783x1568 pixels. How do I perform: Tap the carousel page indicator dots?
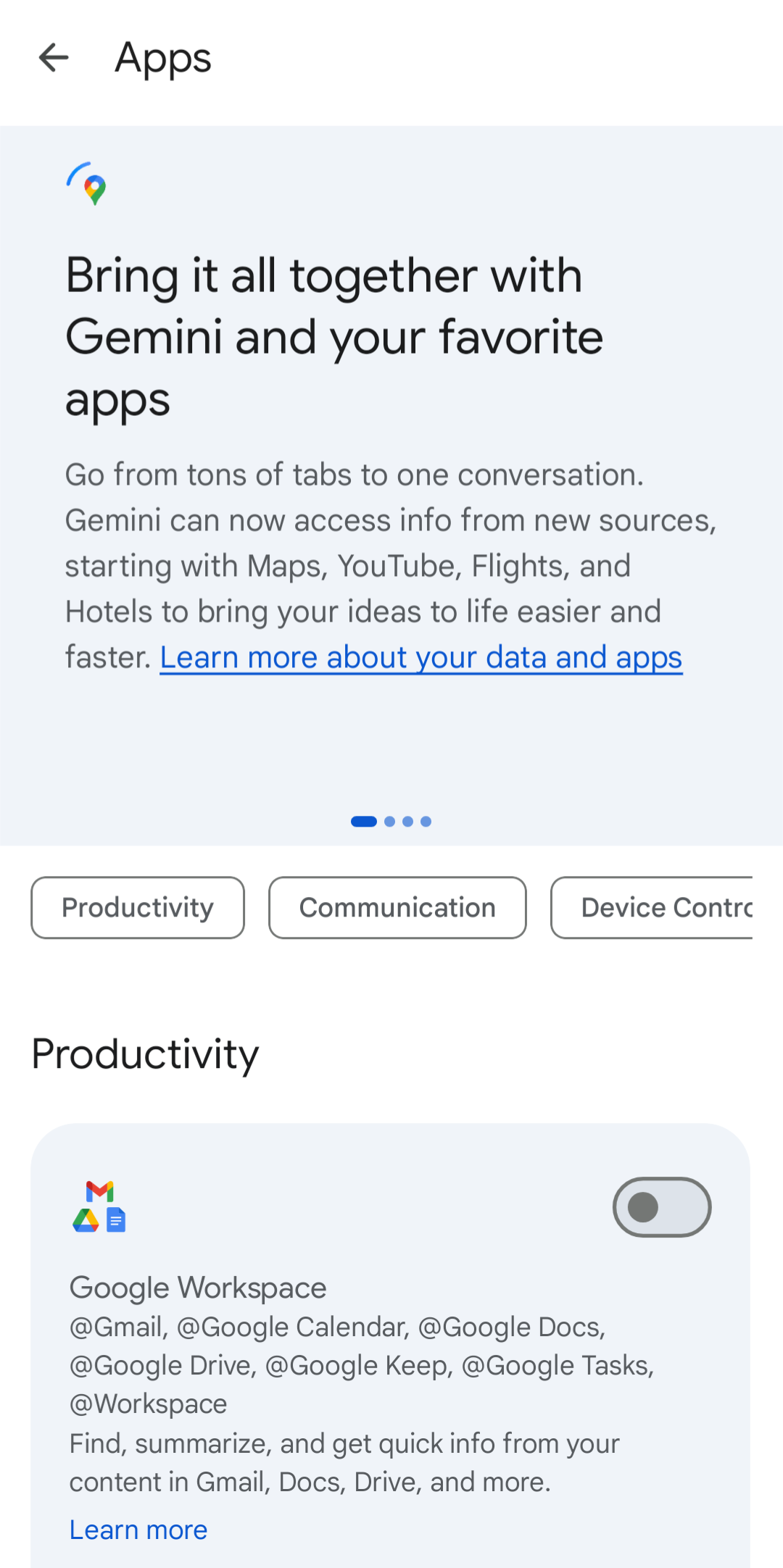[x=391, y=822]
